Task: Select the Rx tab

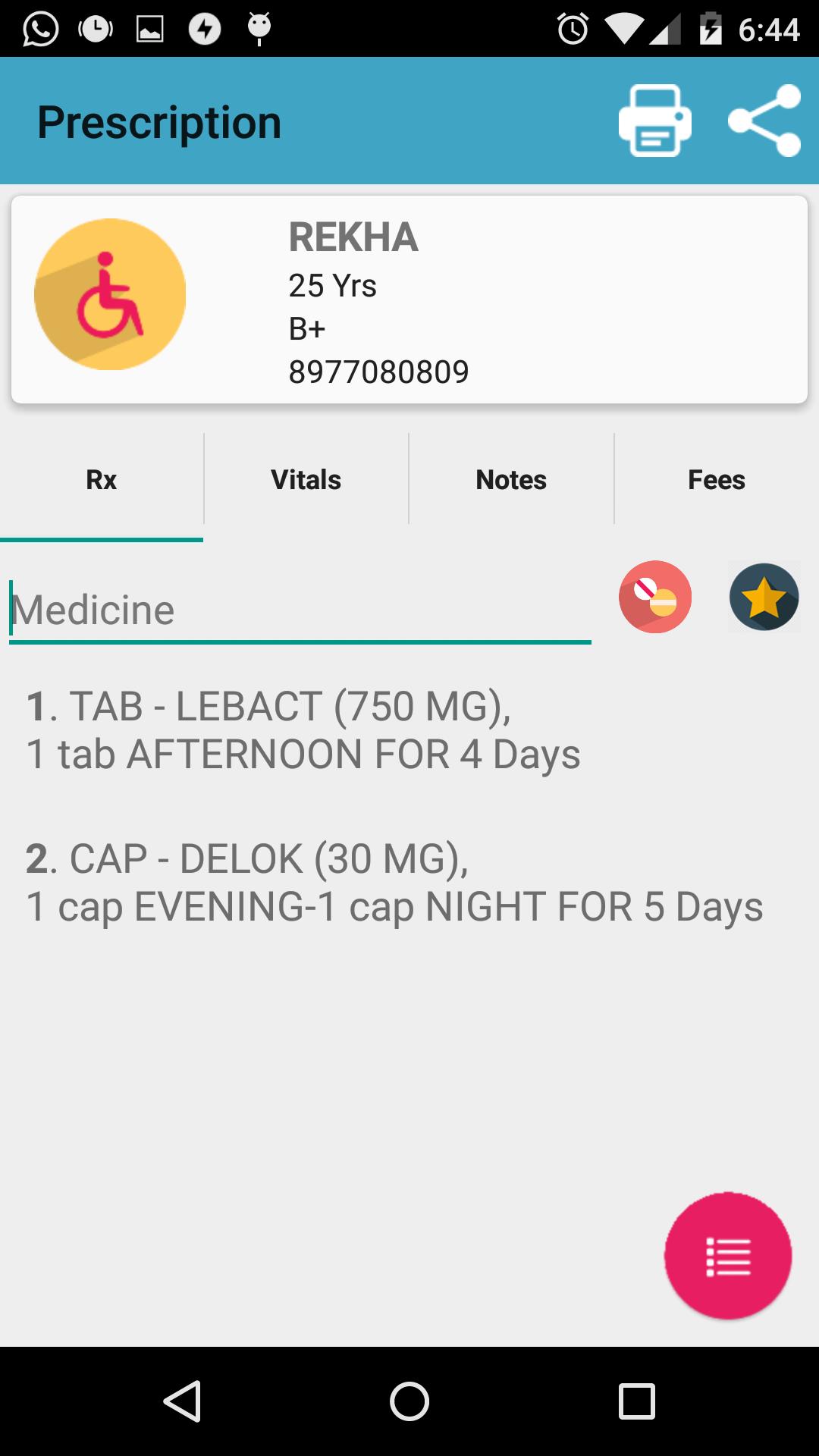Action: (x=102, y=480)
